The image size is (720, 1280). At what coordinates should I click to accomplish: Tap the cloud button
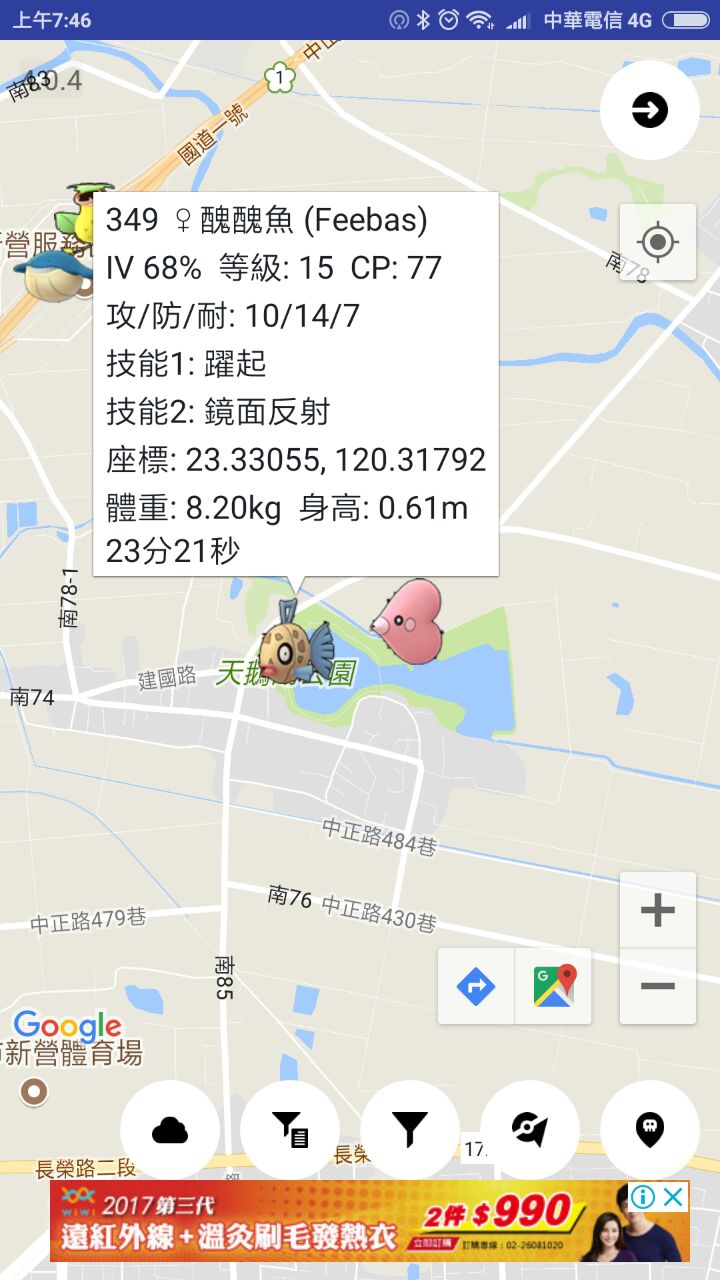pyautogui.click(x=170, y=1130)
